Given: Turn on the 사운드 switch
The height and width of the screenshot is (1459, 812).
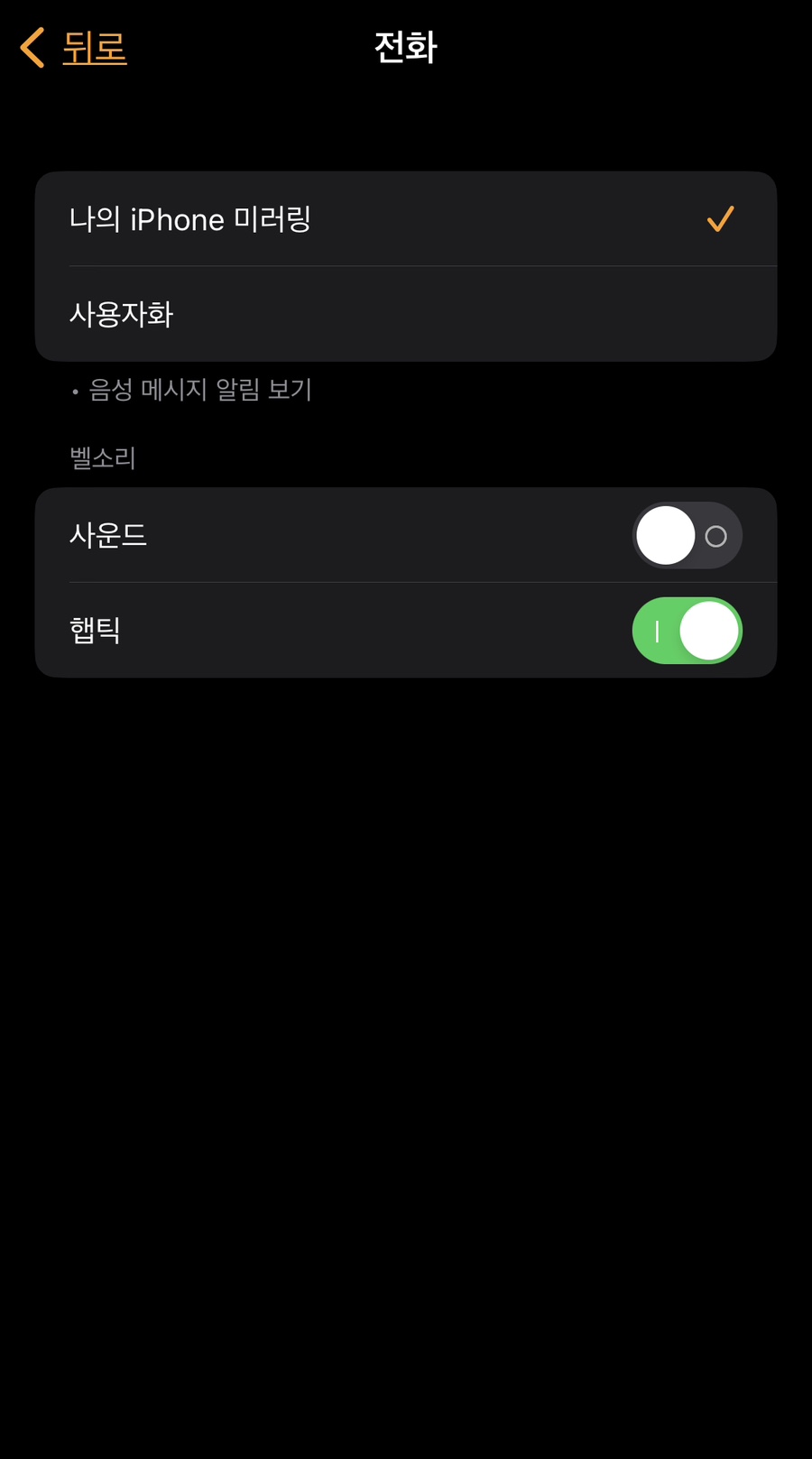Looking at the screenshot, I should 687,535.
